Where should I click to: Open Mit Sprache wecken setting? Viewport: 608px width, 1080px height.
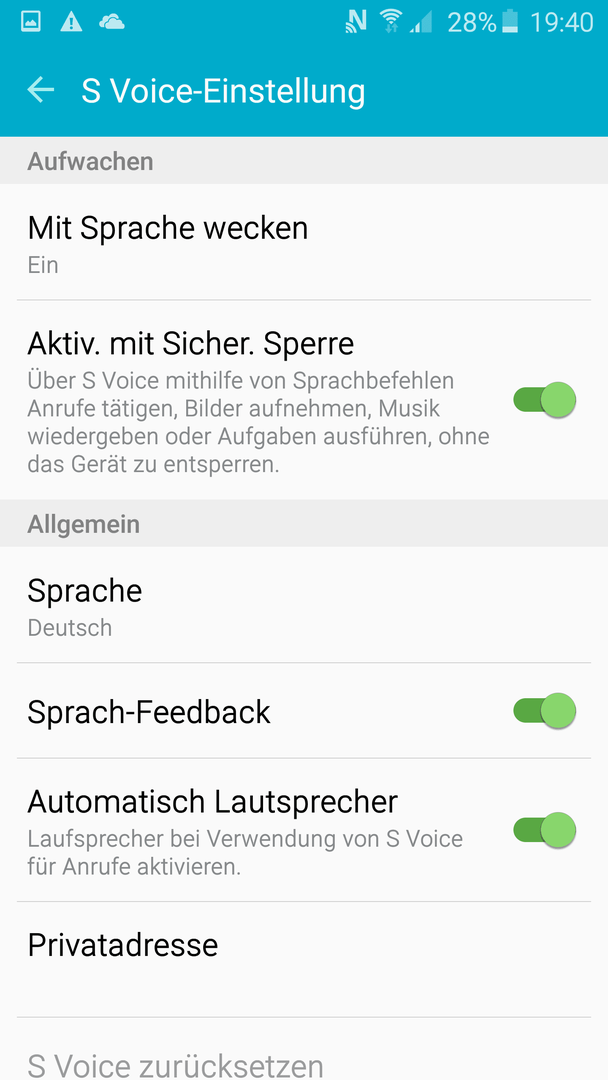[304, 242]
